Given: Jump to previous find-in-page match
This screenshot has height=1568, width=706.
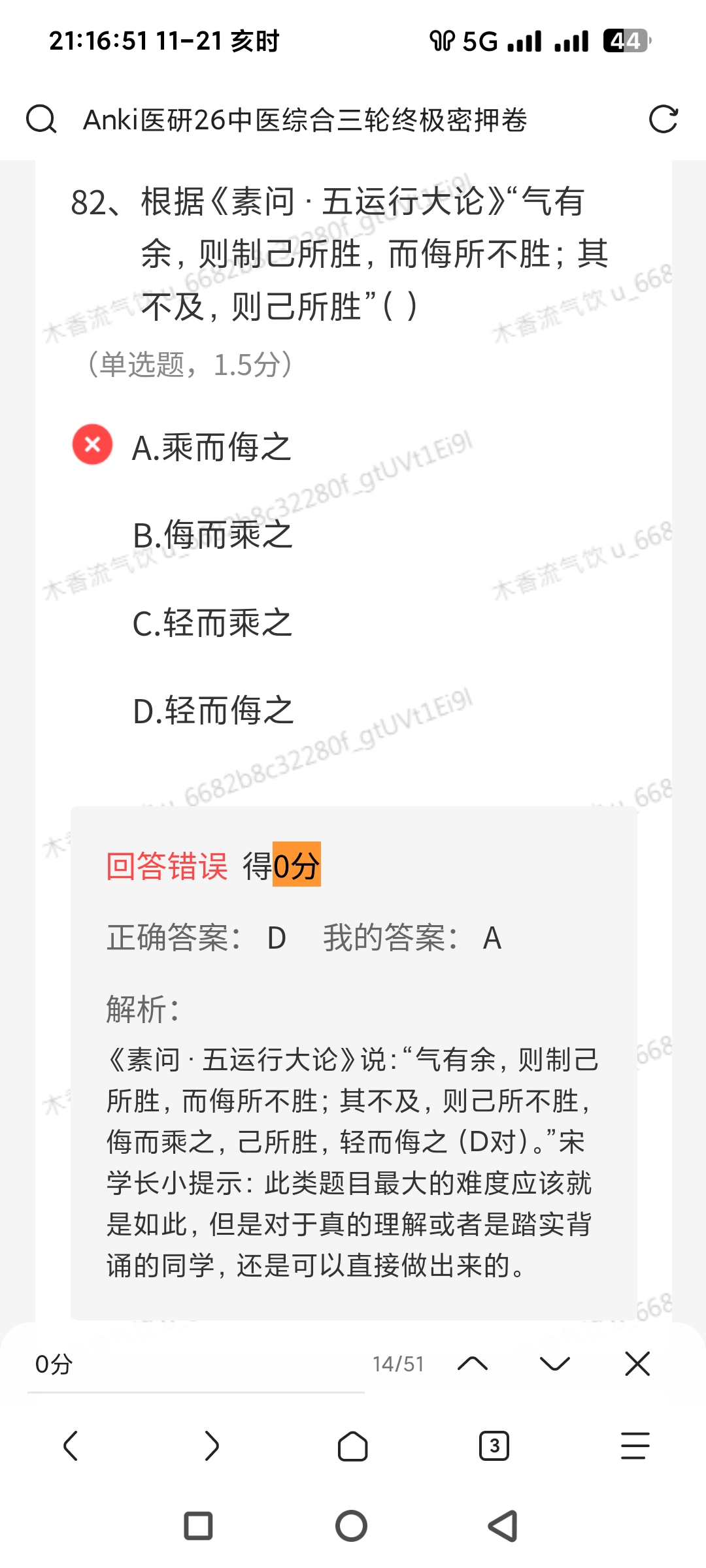Looking at the screenshot, I should click(473, 1364).
